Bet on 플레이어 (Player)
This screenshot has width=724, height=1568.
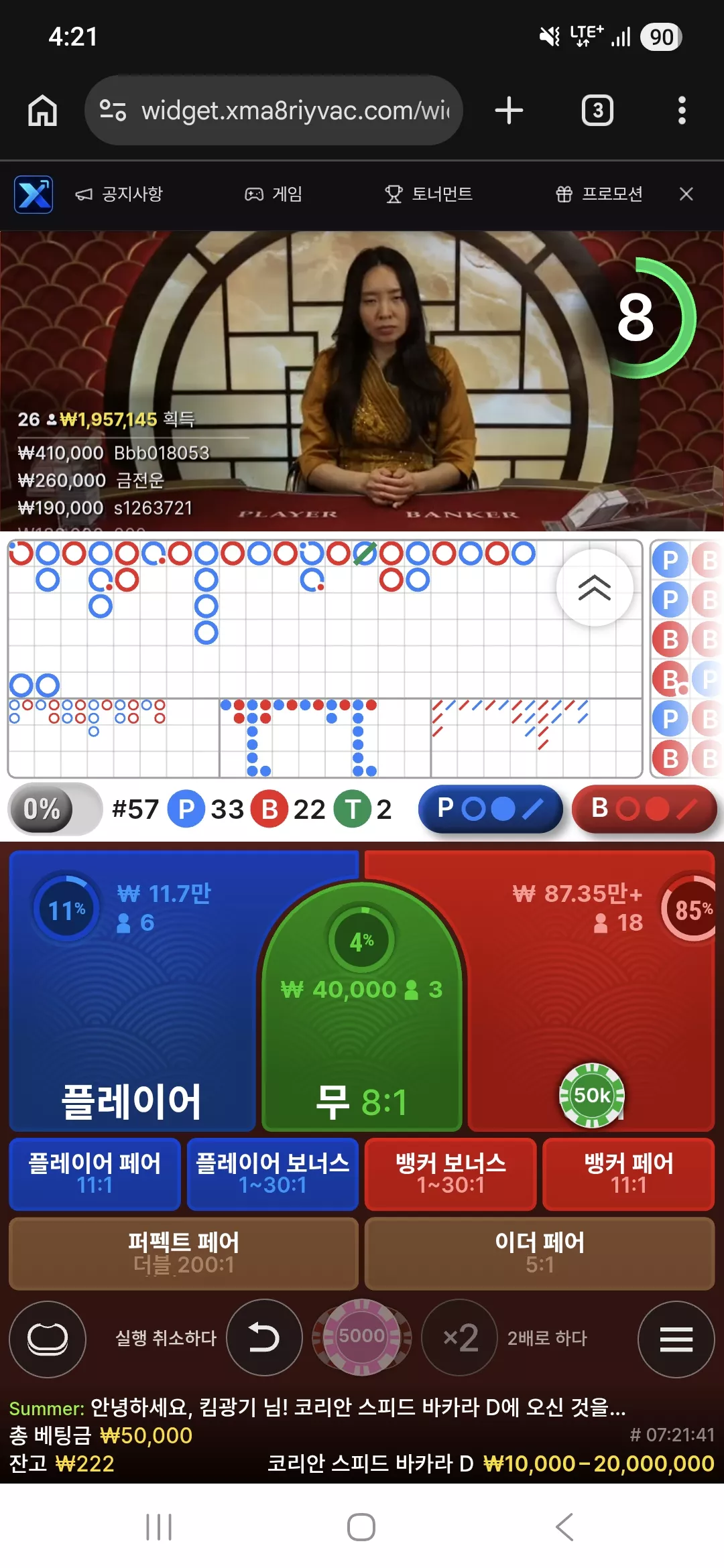click(133, 992)
